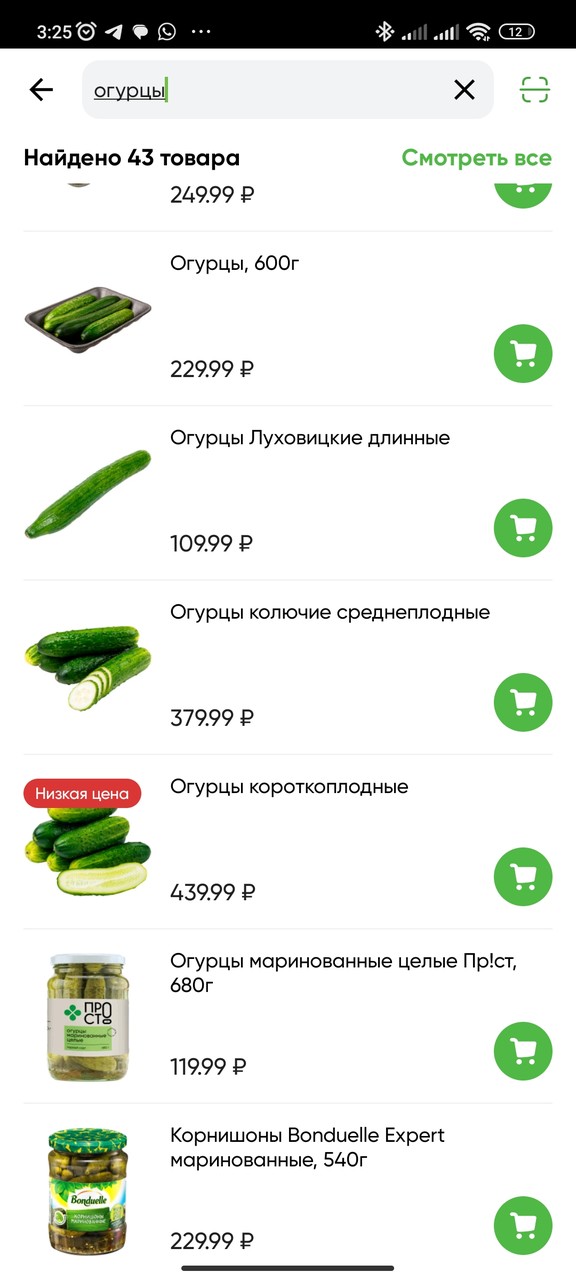Viewport: 576px width, 1280px height.
Task: Add 'Корнишоны Bonduelle Expert' to cart
Action: point(523,1225)
